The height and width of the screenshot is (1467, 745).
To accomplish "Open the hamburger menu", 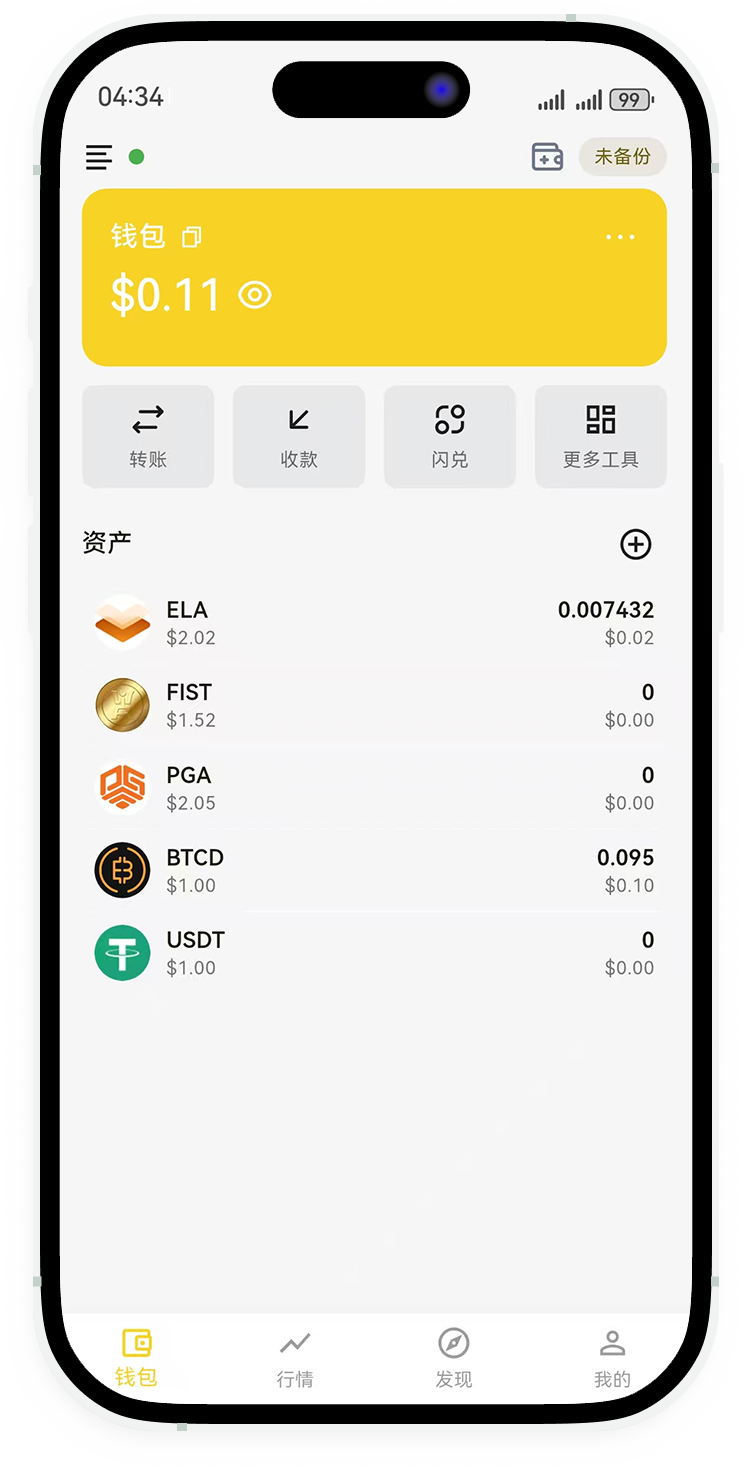I will 99,157.
